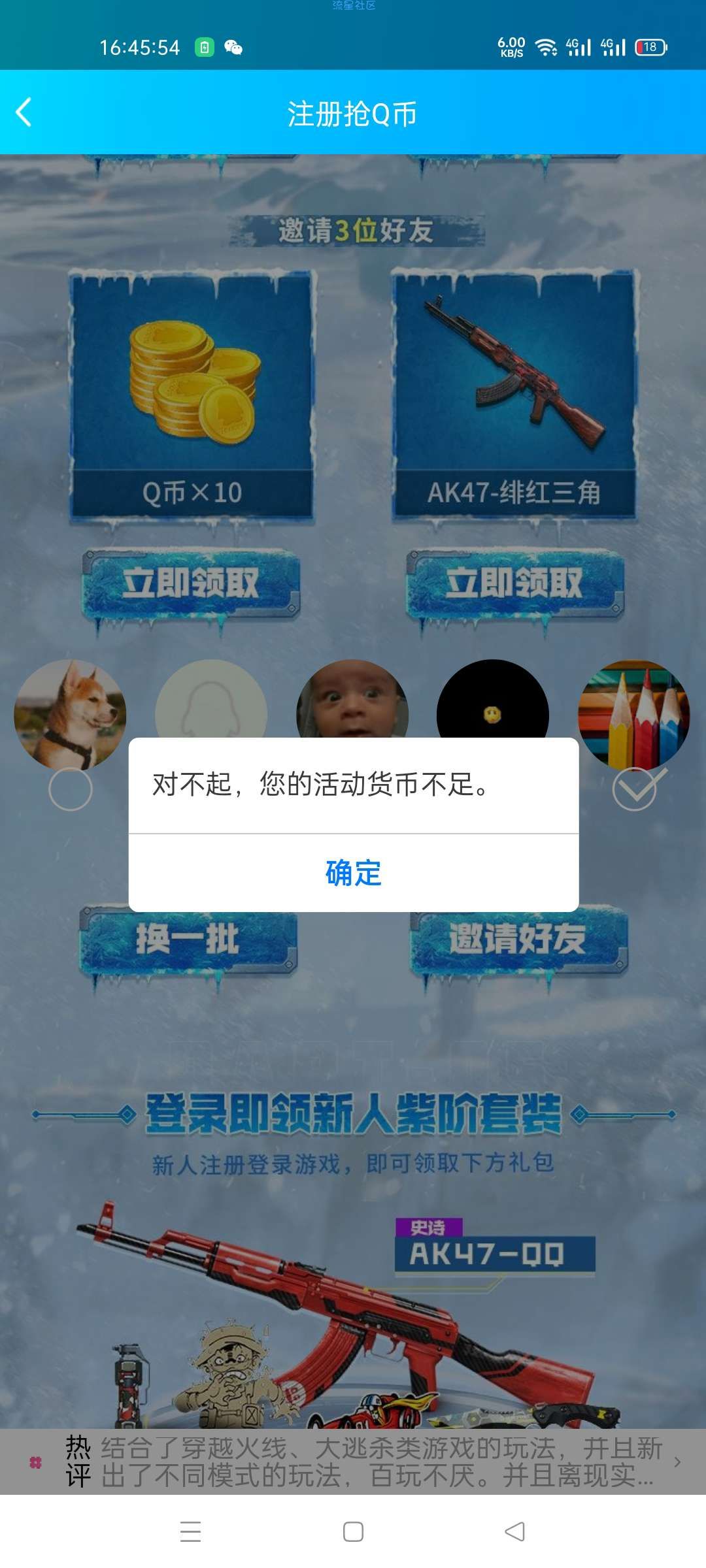Screen dimensions: 706x1568
Task: Go back using the top arrow
Action: pos(24,112)
